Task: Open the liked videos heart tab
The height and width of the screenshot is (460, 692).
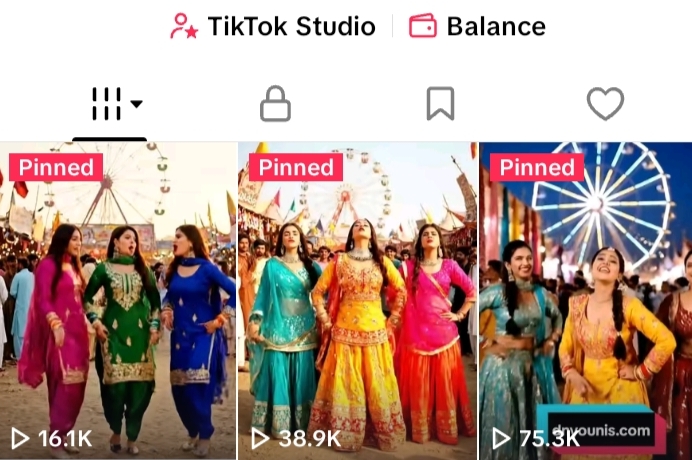Action: coord(605,103)
